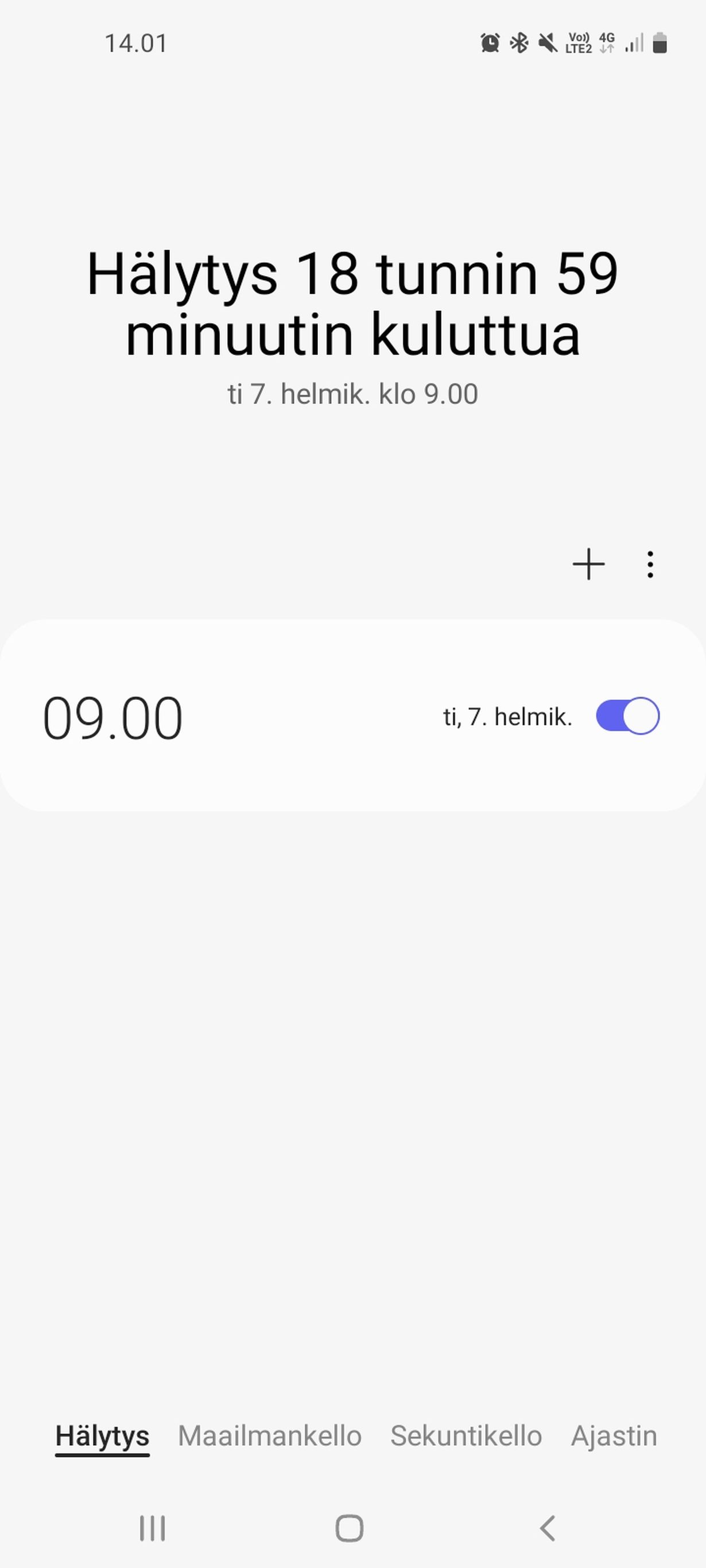Switch to the Maailmankello tab

269,1436
